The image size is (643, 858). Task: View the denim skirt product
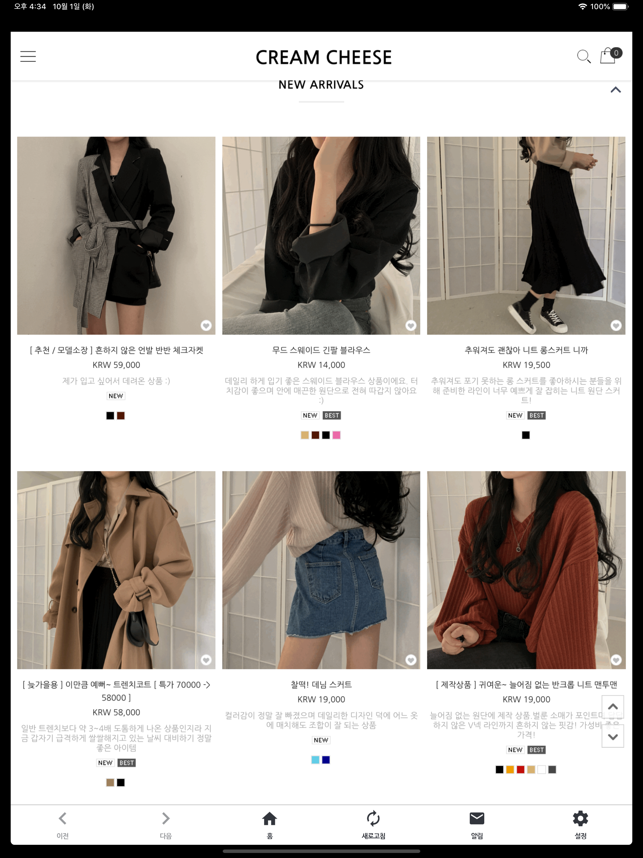321,570
